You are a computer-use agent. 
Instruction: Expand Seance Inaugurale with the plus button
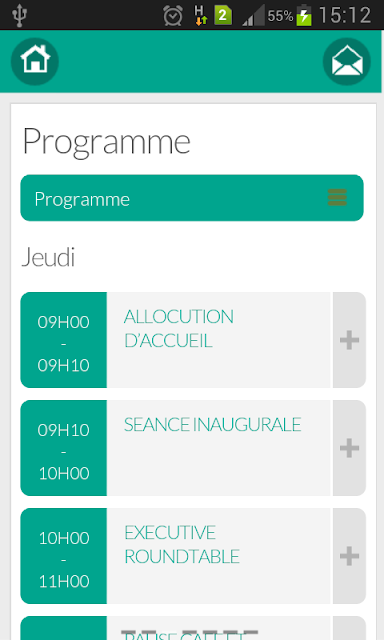point(349,448)
